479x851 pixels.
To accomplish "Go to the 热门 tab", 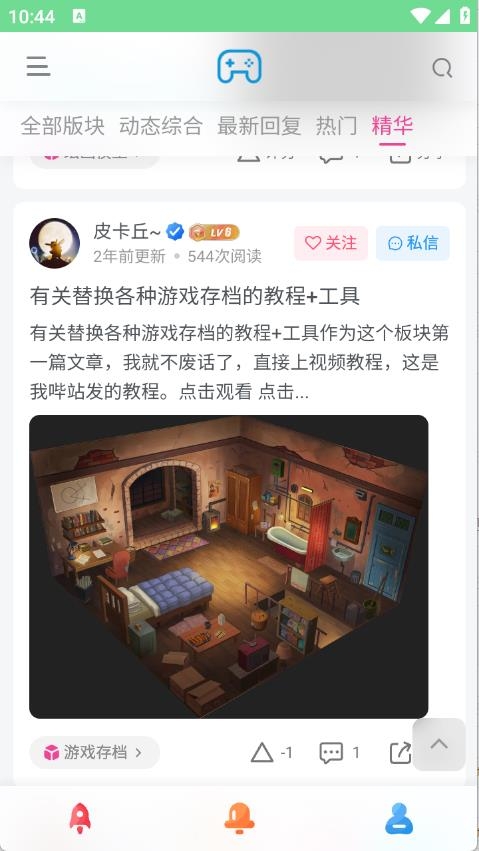I will click(x=336, y=126).
